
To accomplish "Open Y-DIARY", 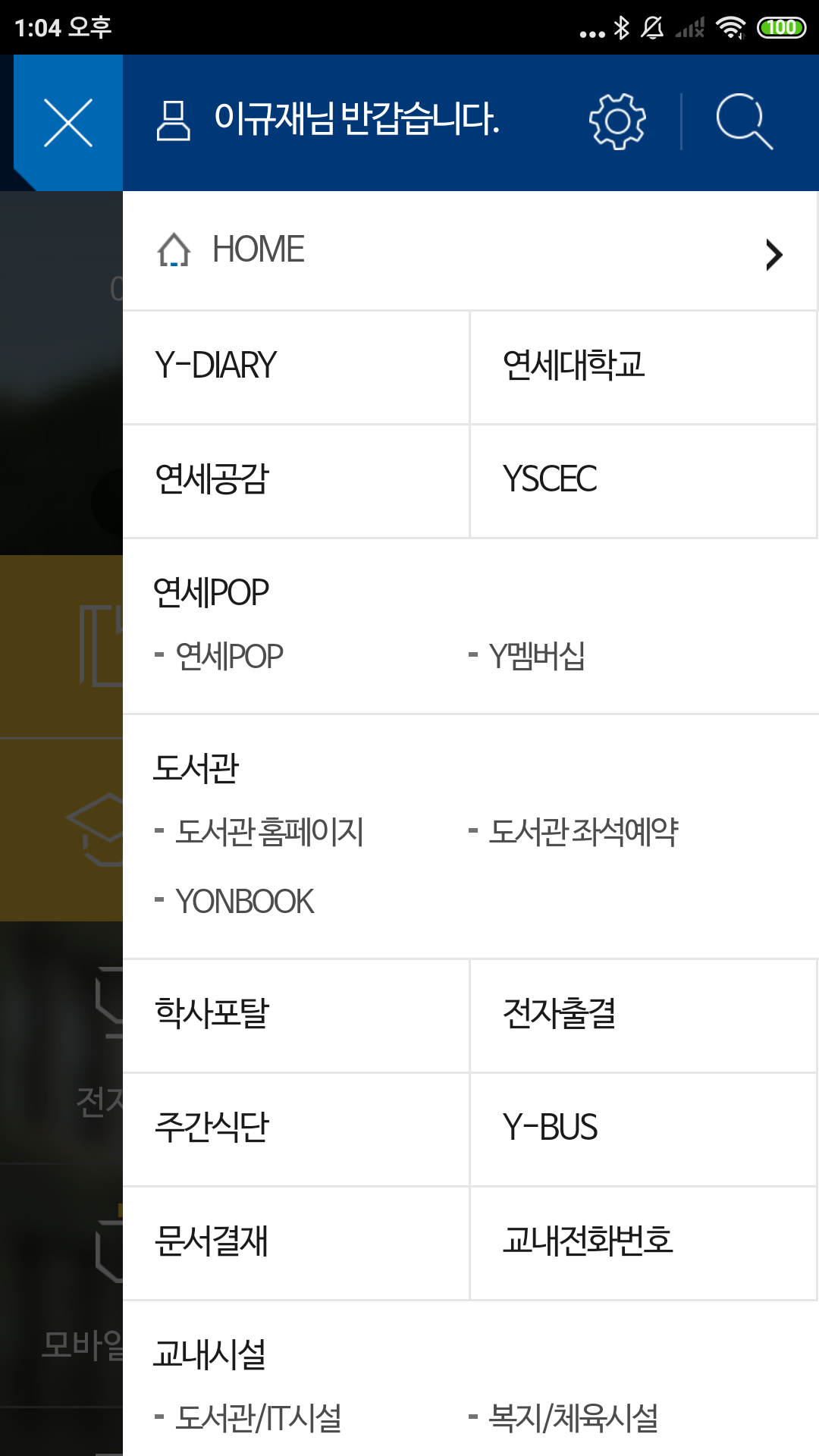I will [296, 366].
